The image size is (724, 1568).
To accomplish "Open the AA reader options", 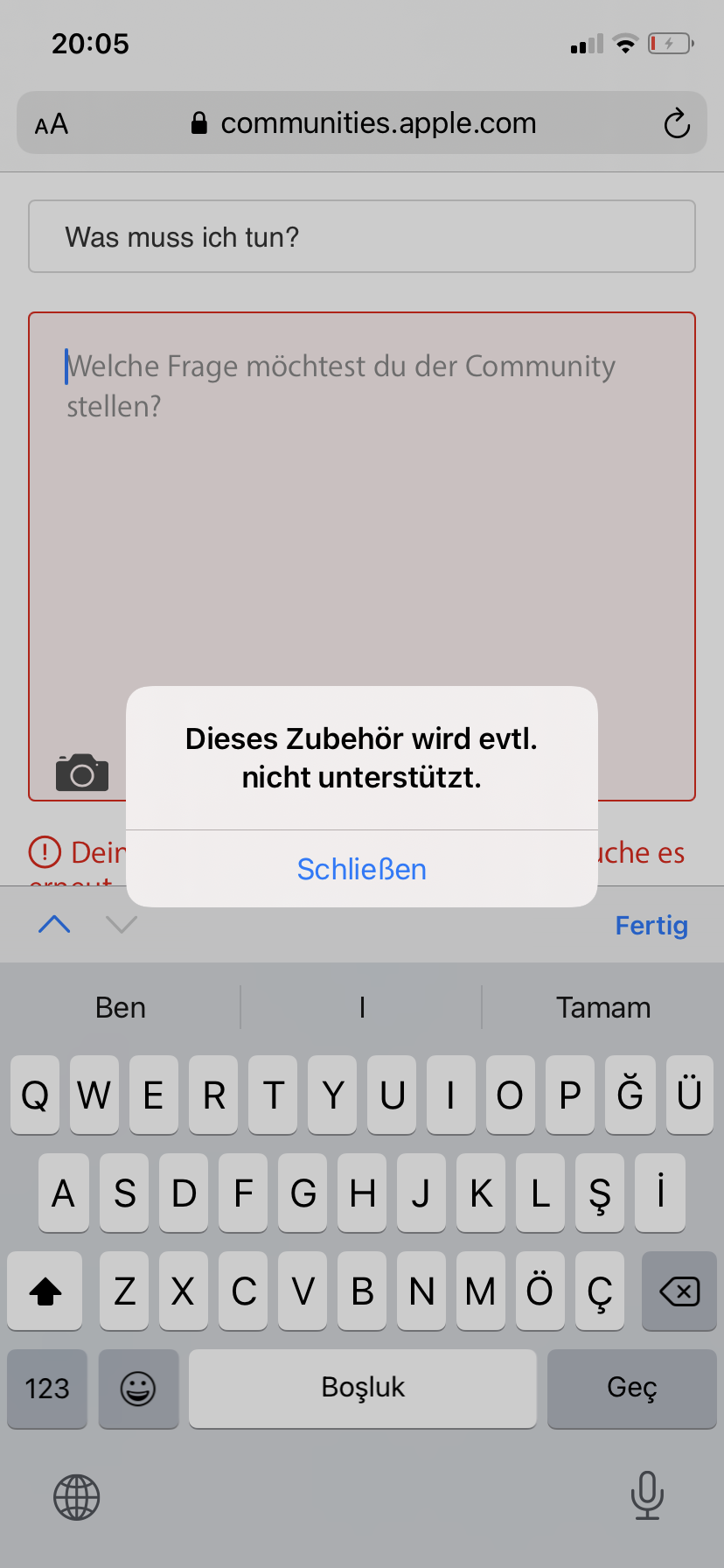I will click(52, 124).
